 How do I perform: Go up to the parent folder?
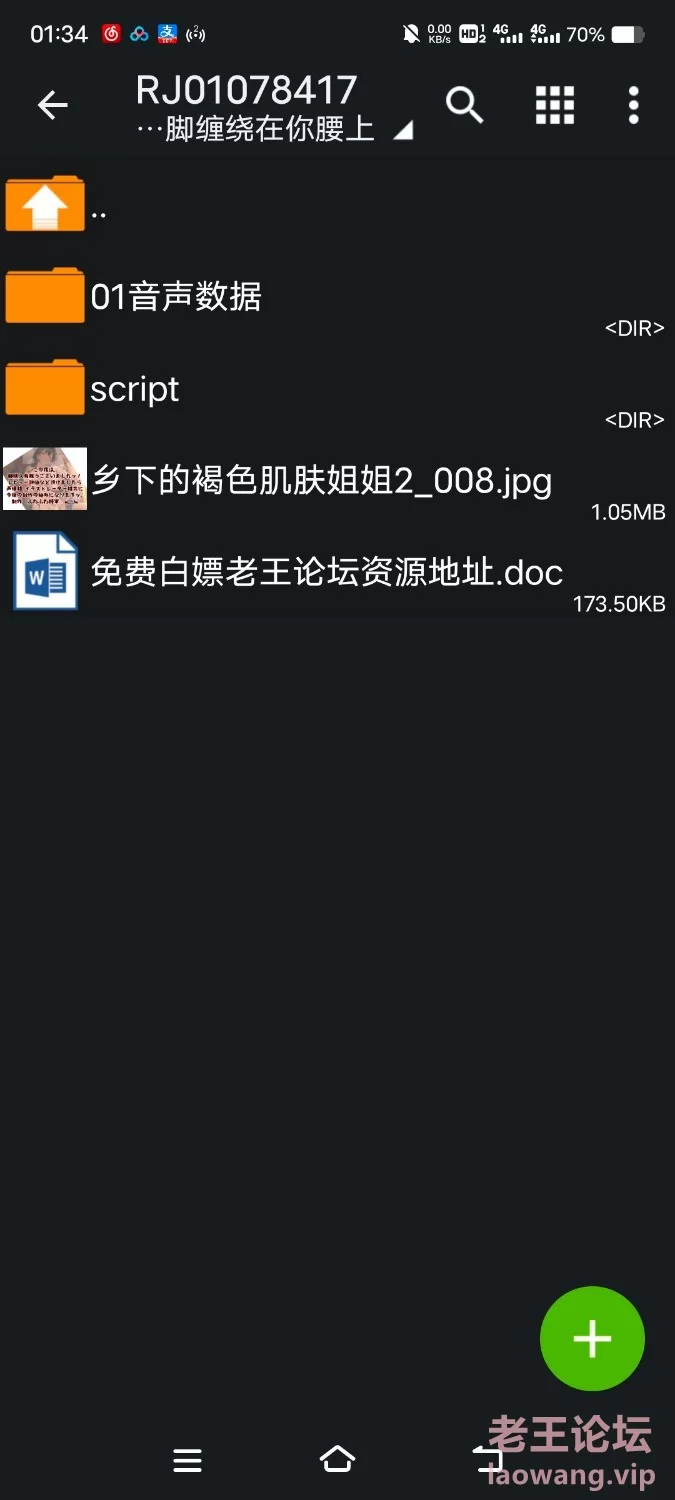click(337, 204)
